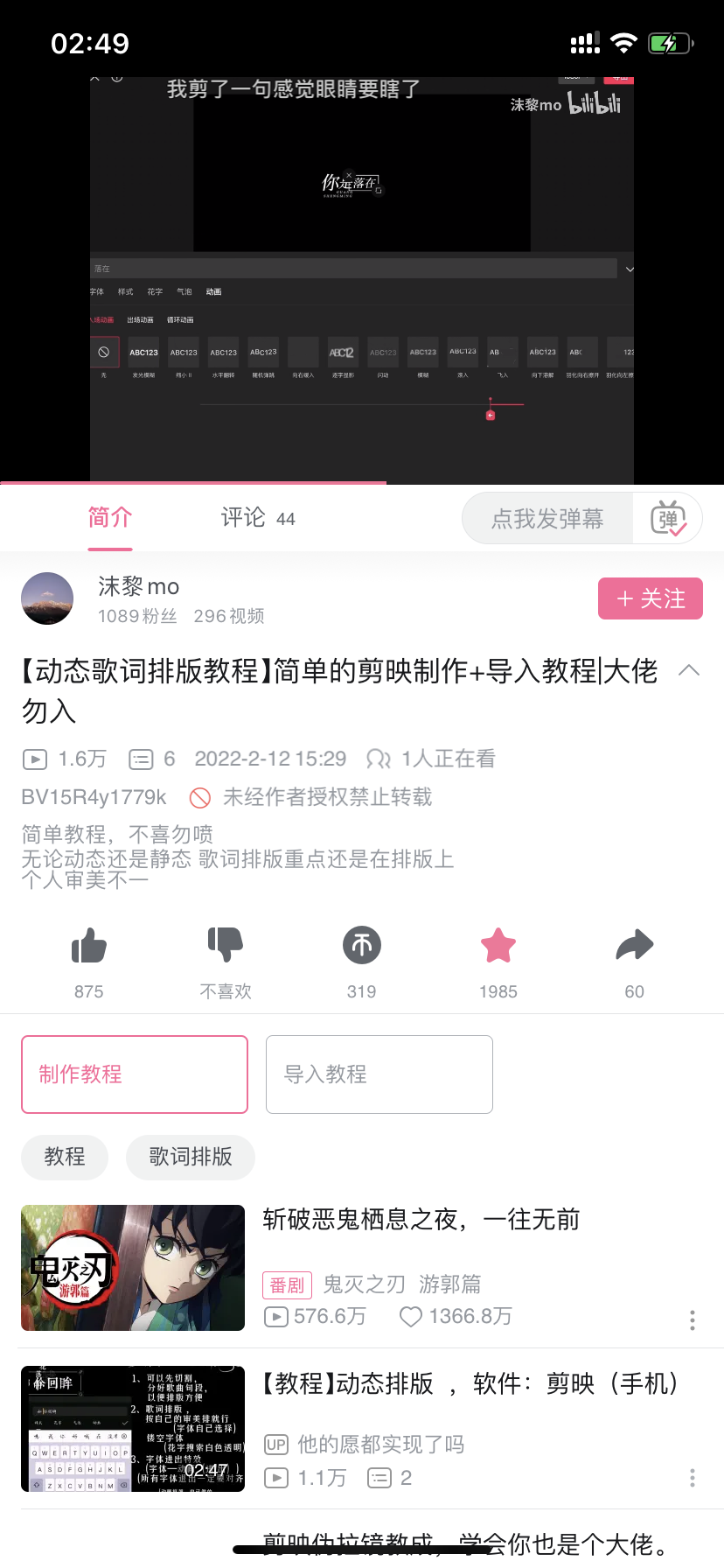Open more options for 鬼灭之刃 游郭篇
The height and width of the screenshot is (1568, 724).
(692, 1319)
